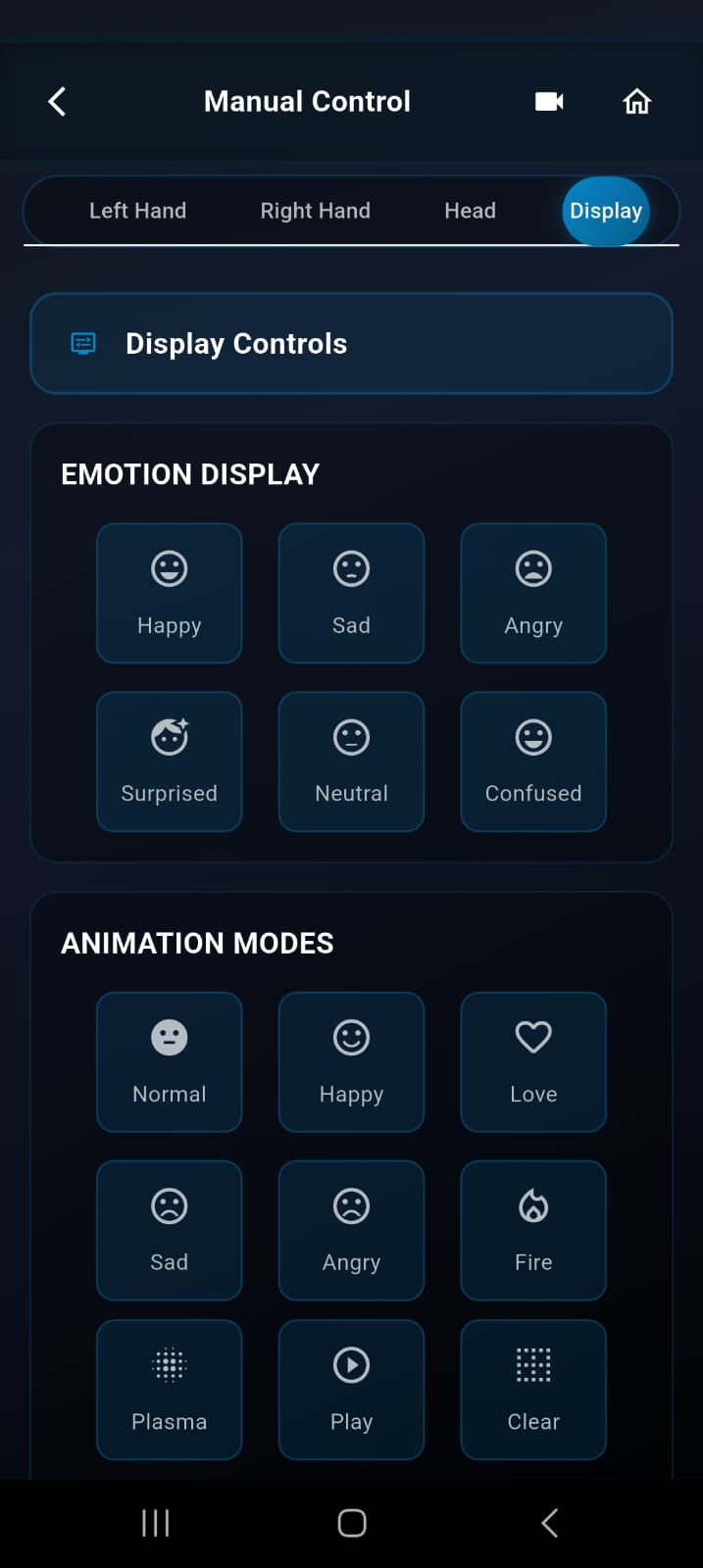Go back using the header arrow
703x1568 pixels.
tap(57, 101)
